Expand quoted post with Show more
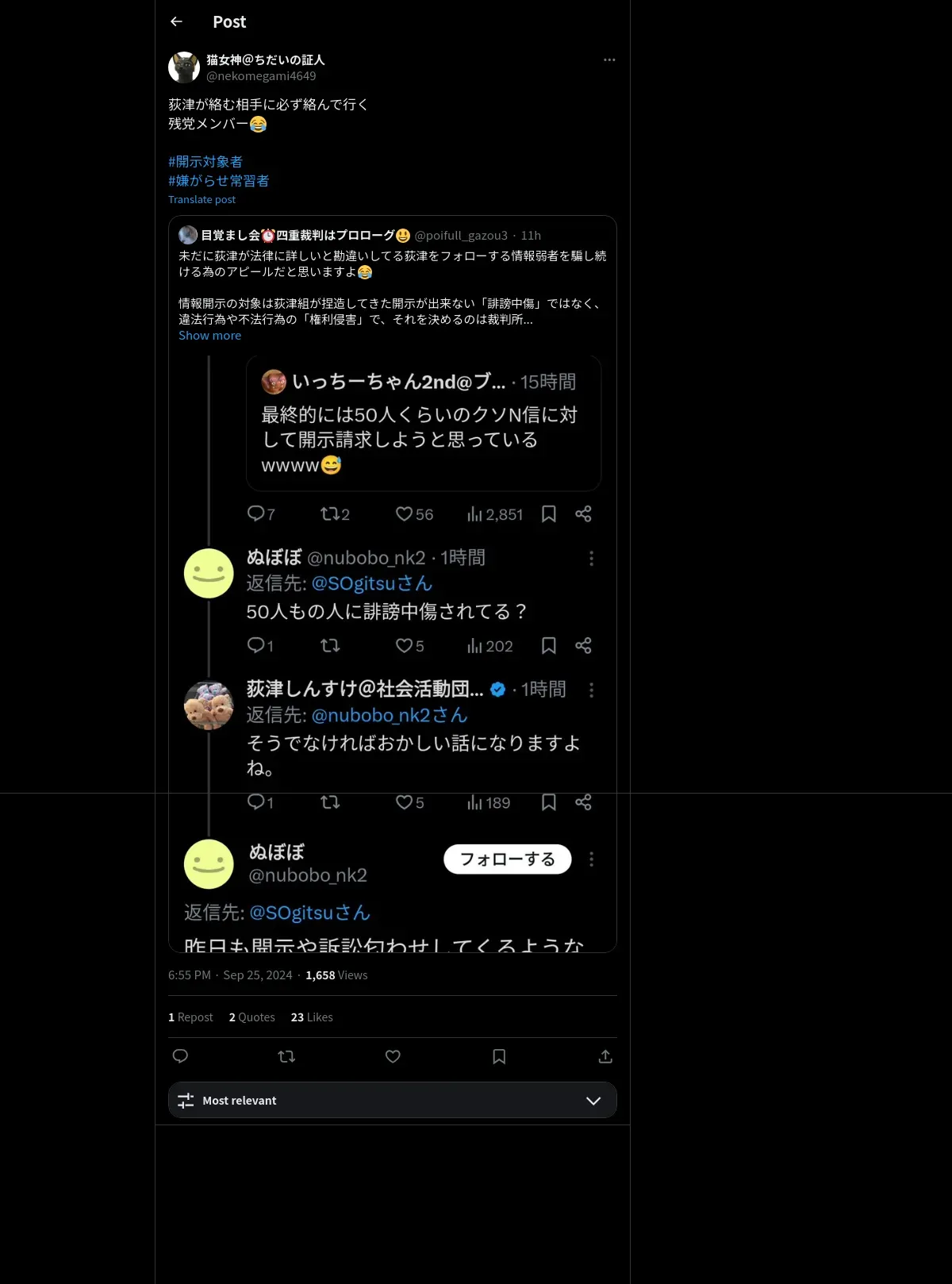Screen dimensions: 952x1284 [x=209, y=336]
